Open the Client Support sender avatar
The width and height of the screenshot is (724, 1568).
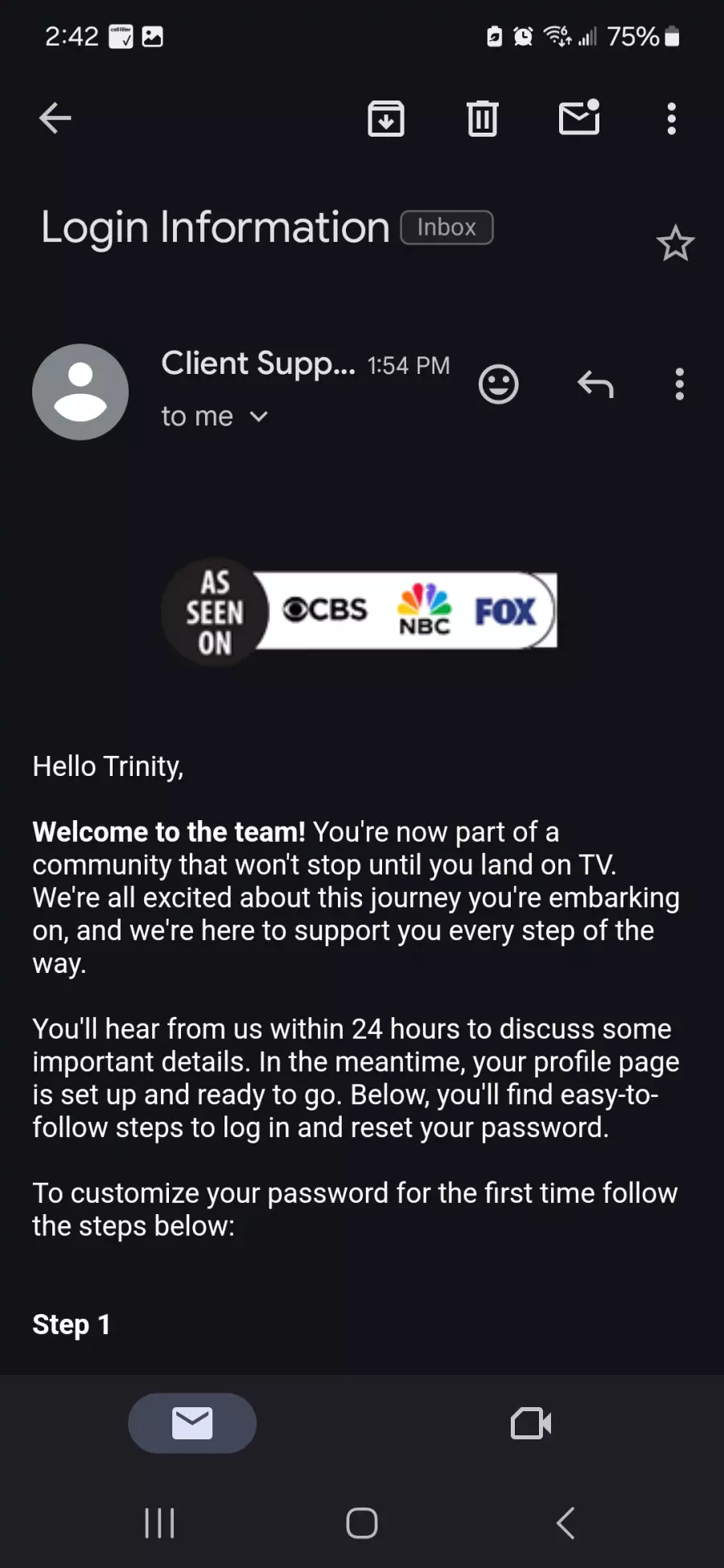(x=80, y=392)
